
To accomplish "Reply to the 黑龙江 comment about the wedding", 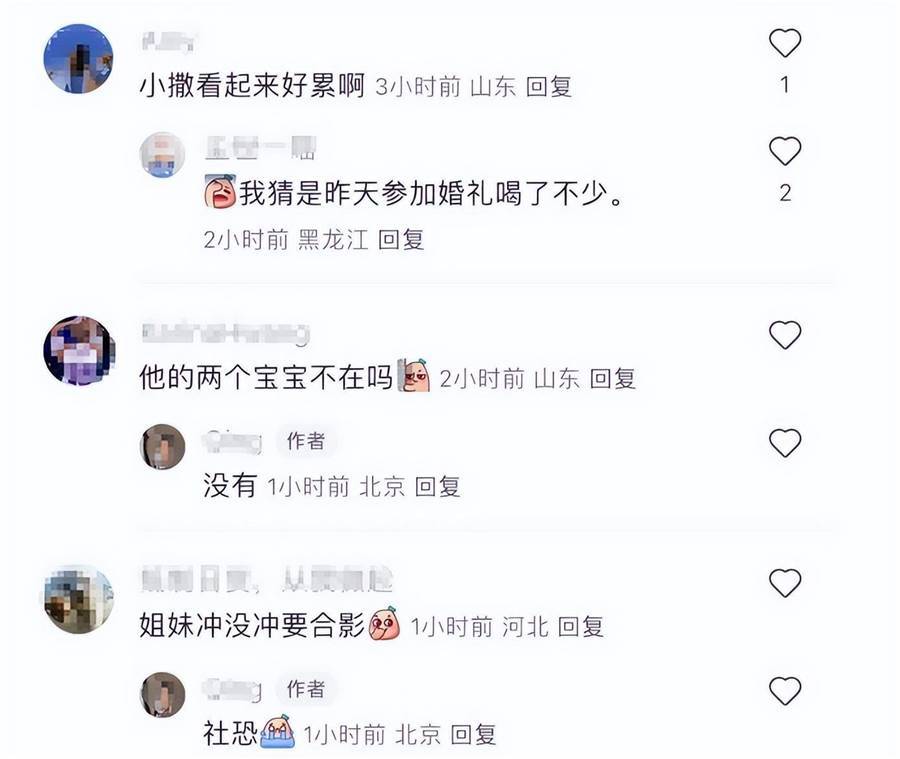I will pyautogui.click(x=401, y=239).
